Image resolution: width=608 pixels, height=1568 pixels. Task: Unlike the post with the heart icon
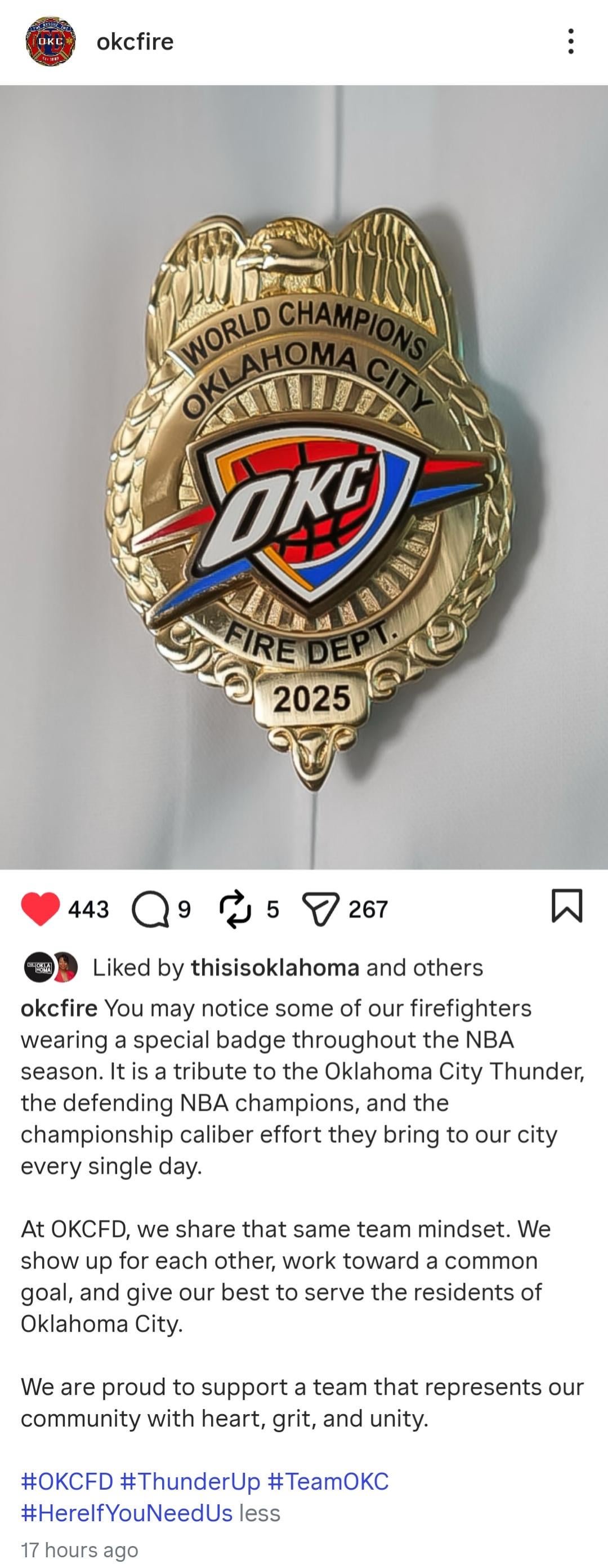40,909
